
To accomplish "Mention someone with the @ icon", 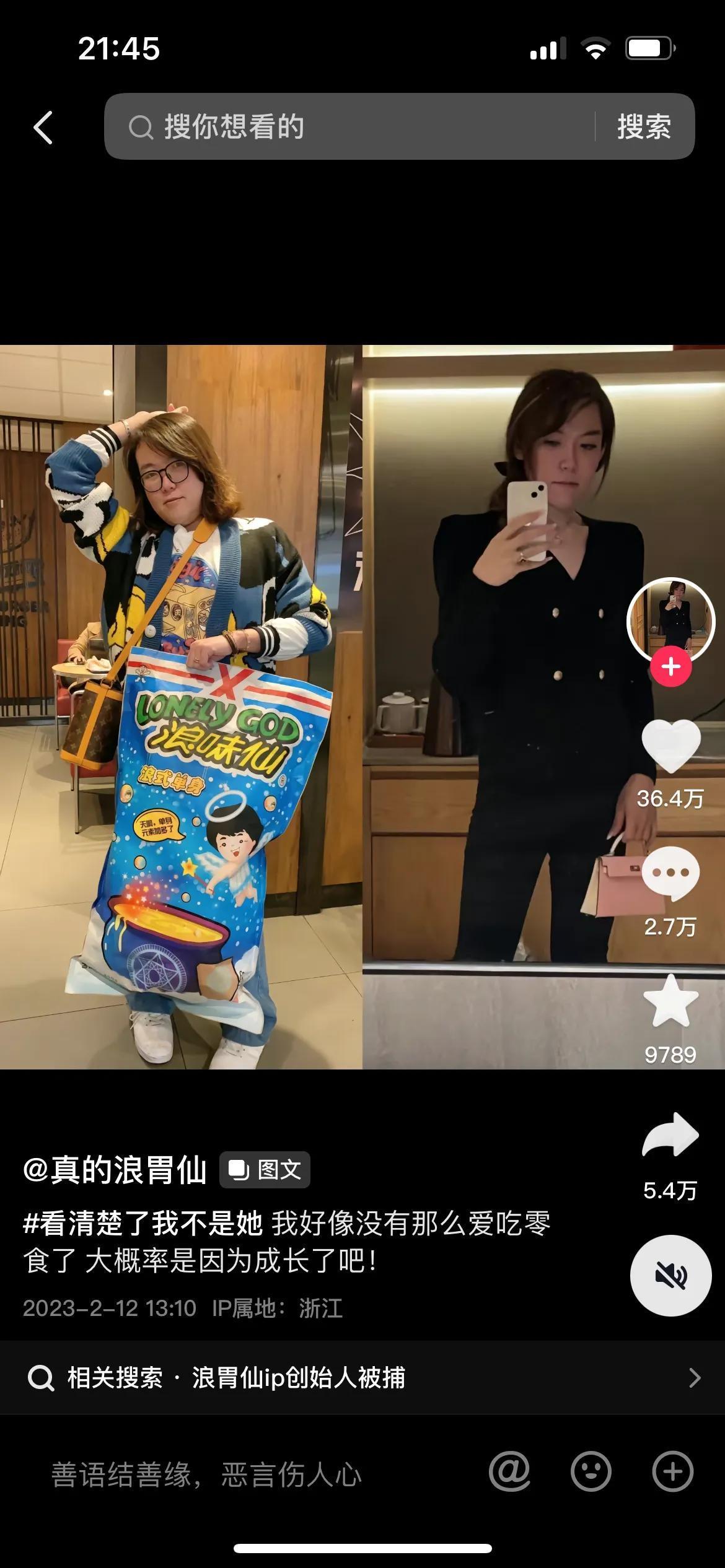I will pyautogui.click(x=509, y=1471).
